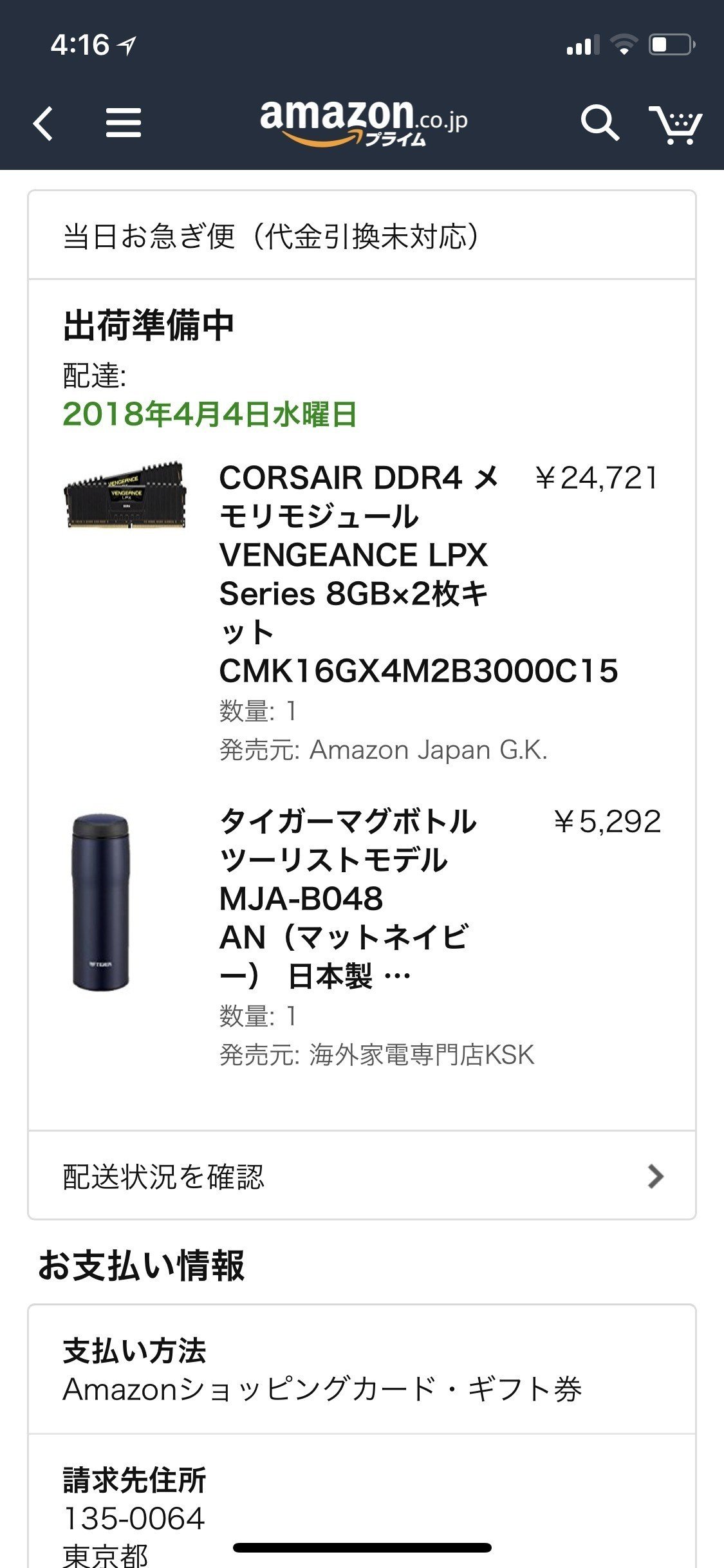Open the hamburger menu

click(x=123, y=122)
